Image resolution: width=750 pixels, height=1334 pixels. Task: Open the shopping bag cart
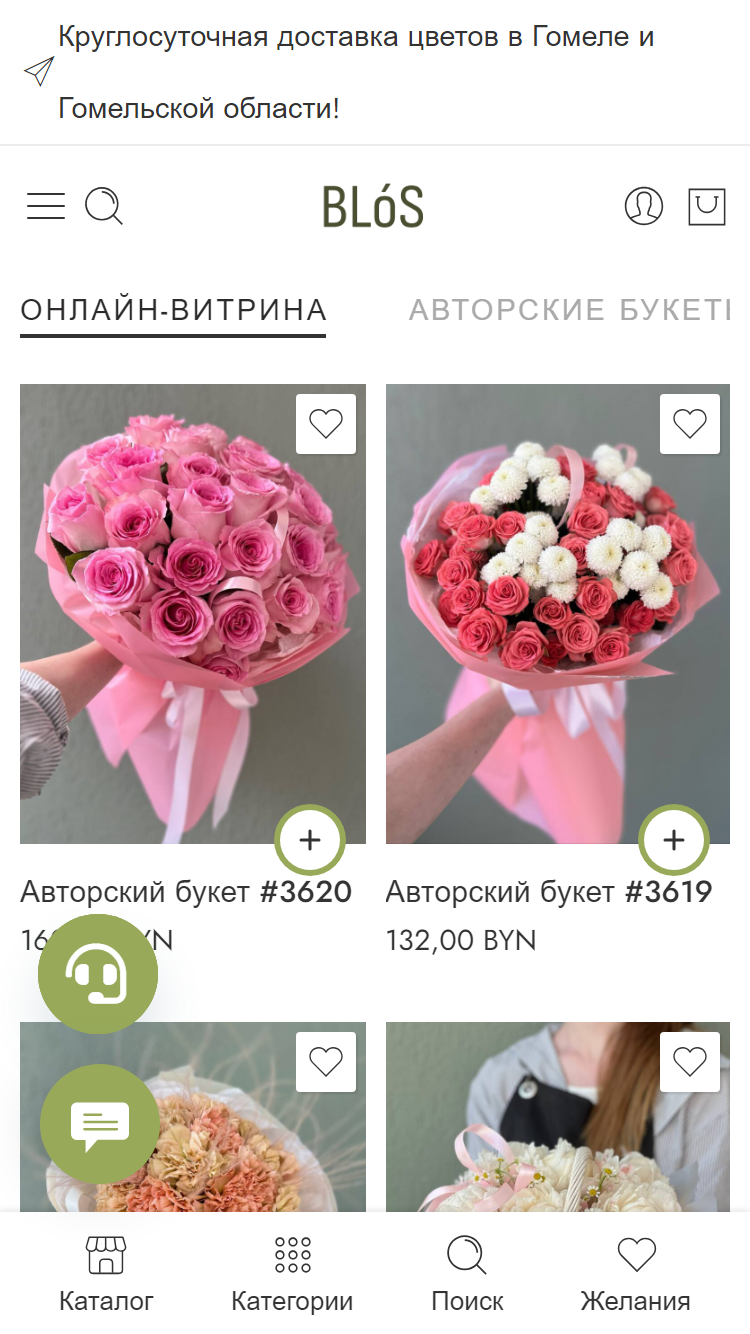707,206
